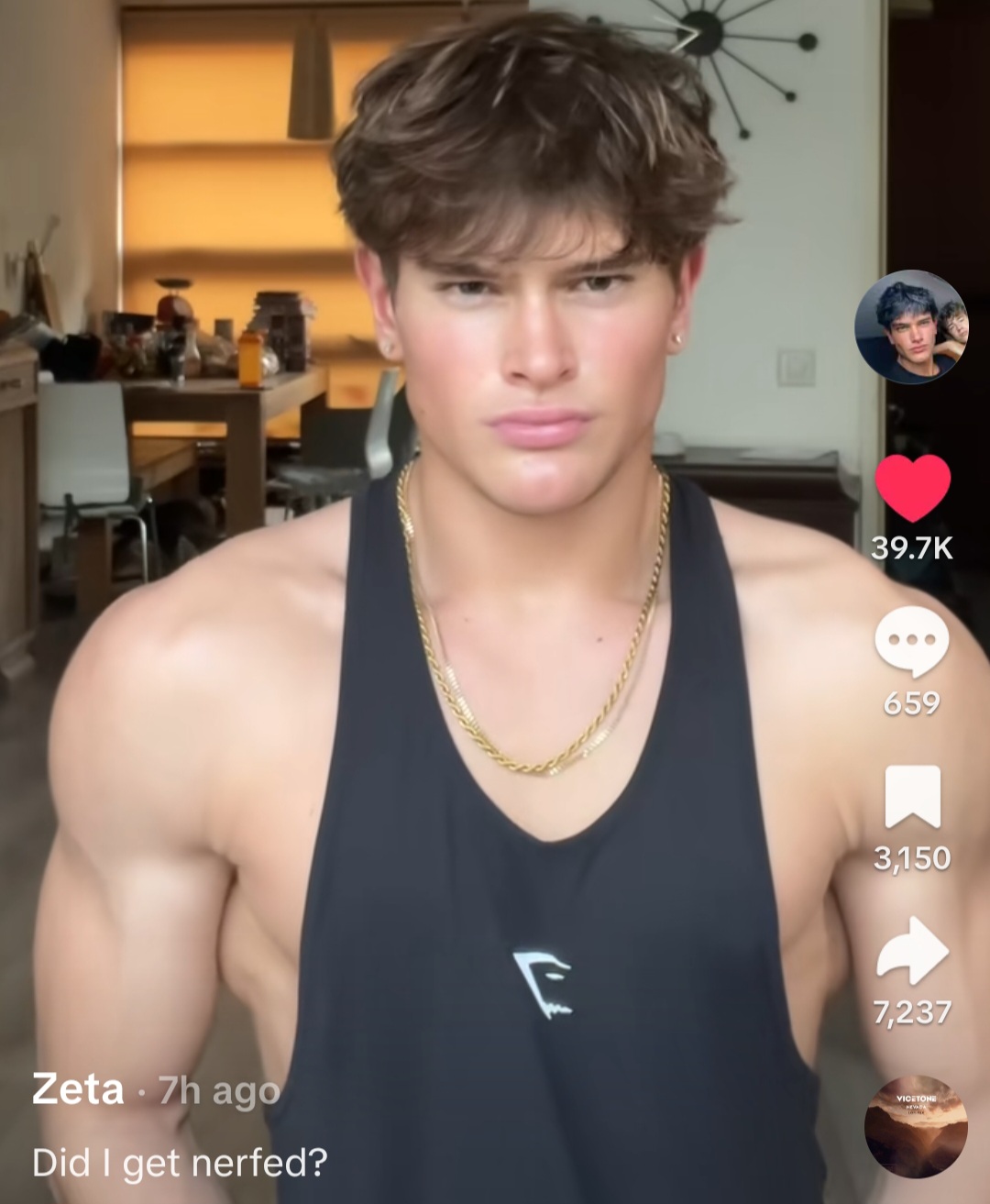
Task: Open Zeta's username link
Action: 78,1089
